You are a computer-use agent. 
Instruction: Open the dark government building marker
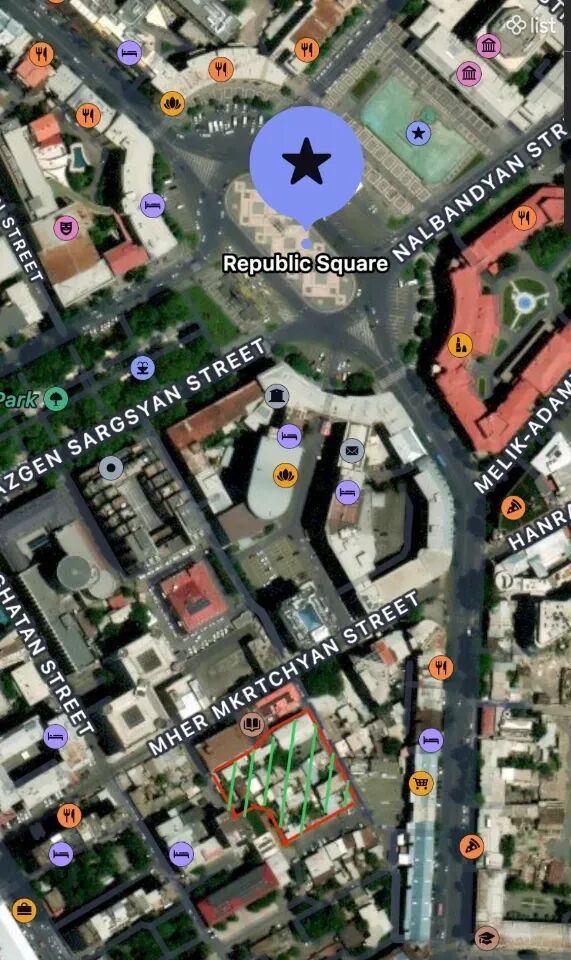click(x=277, y=396)
